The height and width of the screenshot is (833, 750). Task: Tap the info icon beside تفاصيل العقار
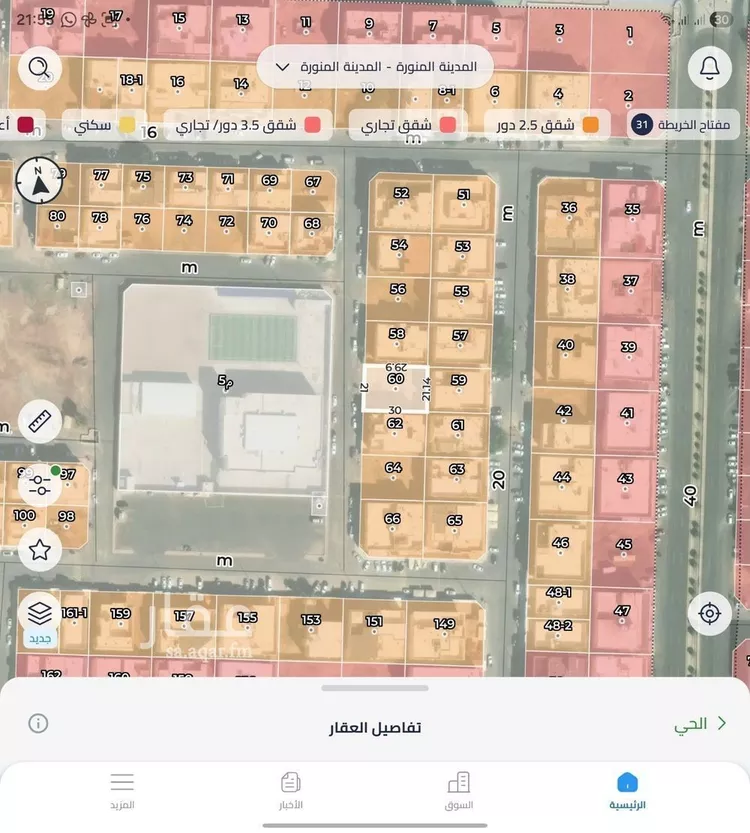click(x=37, y=725)
